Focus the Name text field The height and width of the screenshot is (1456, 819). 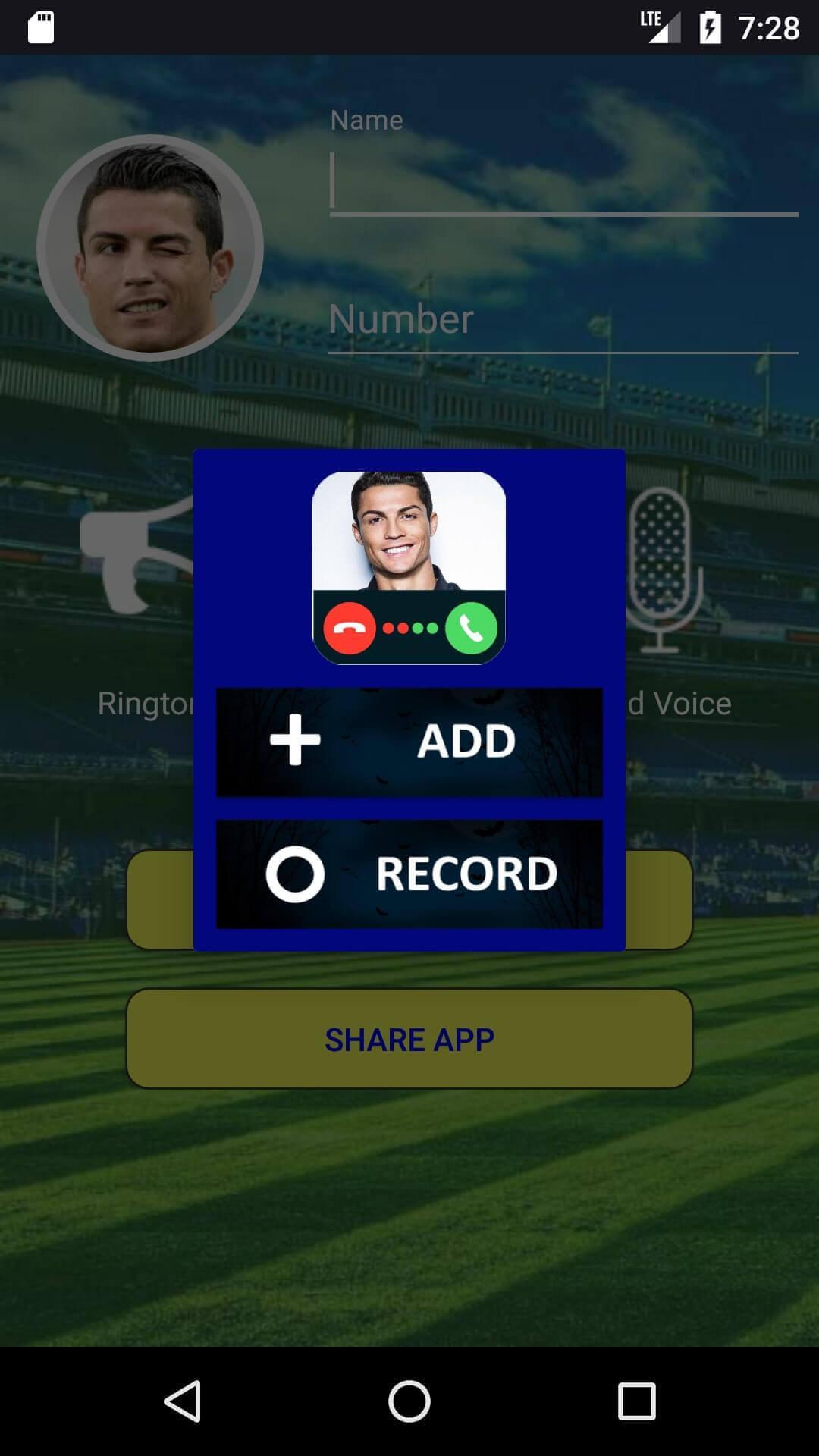point(563,182)
